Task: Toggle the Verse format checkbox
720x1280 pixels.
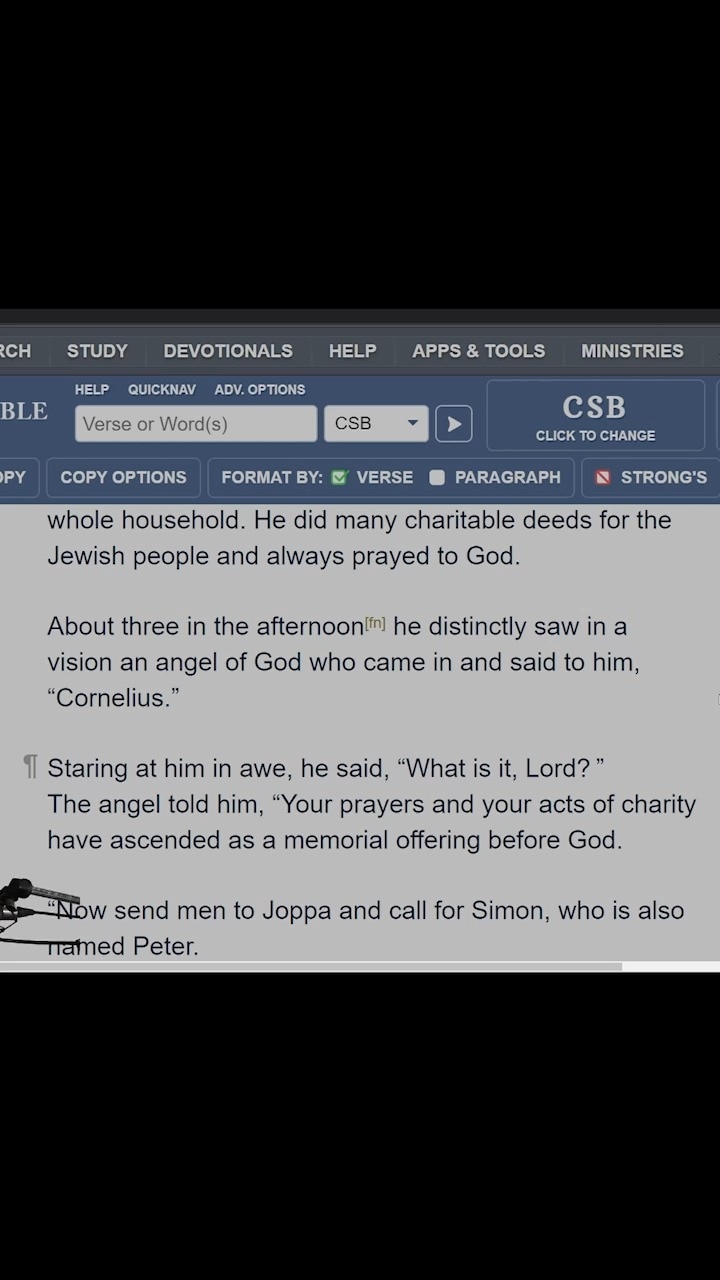Action: [x=339, y=478]
